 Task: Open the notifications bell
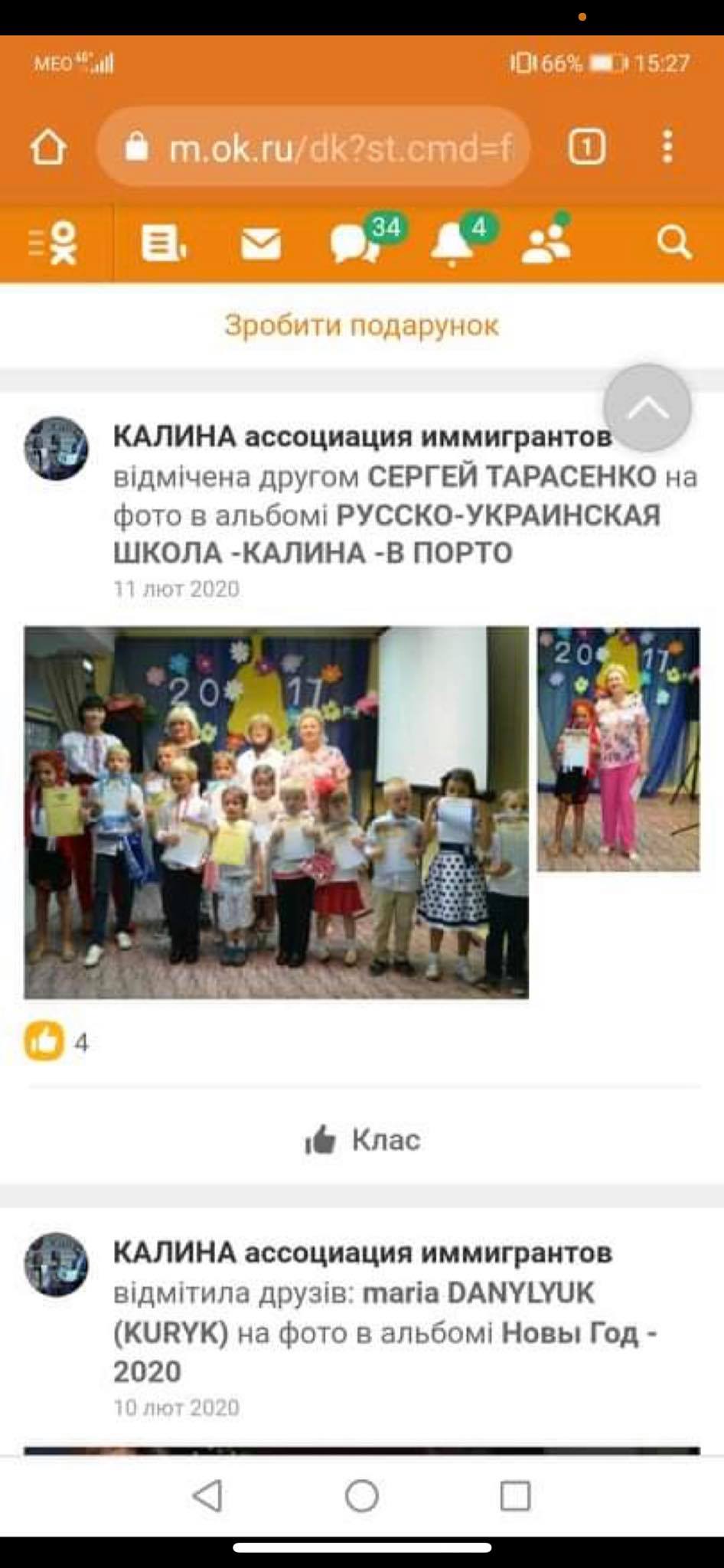(453, 244)
